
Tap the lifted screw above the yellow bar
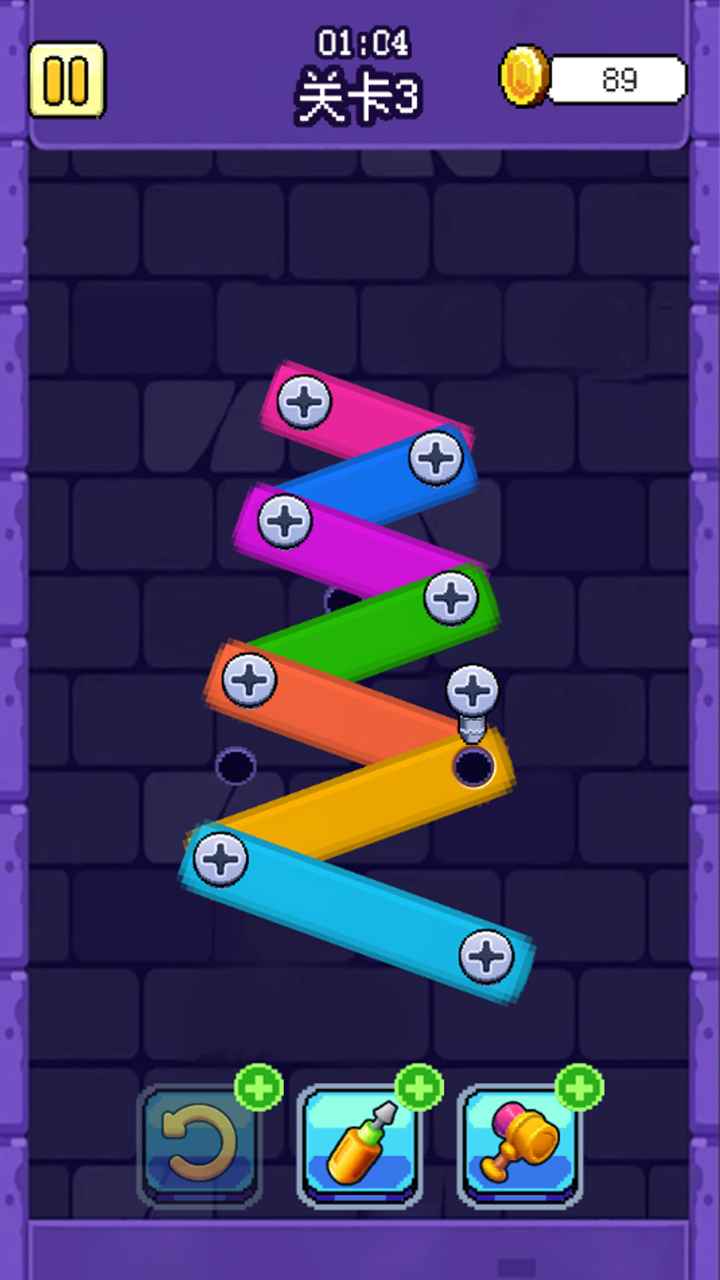472,692
